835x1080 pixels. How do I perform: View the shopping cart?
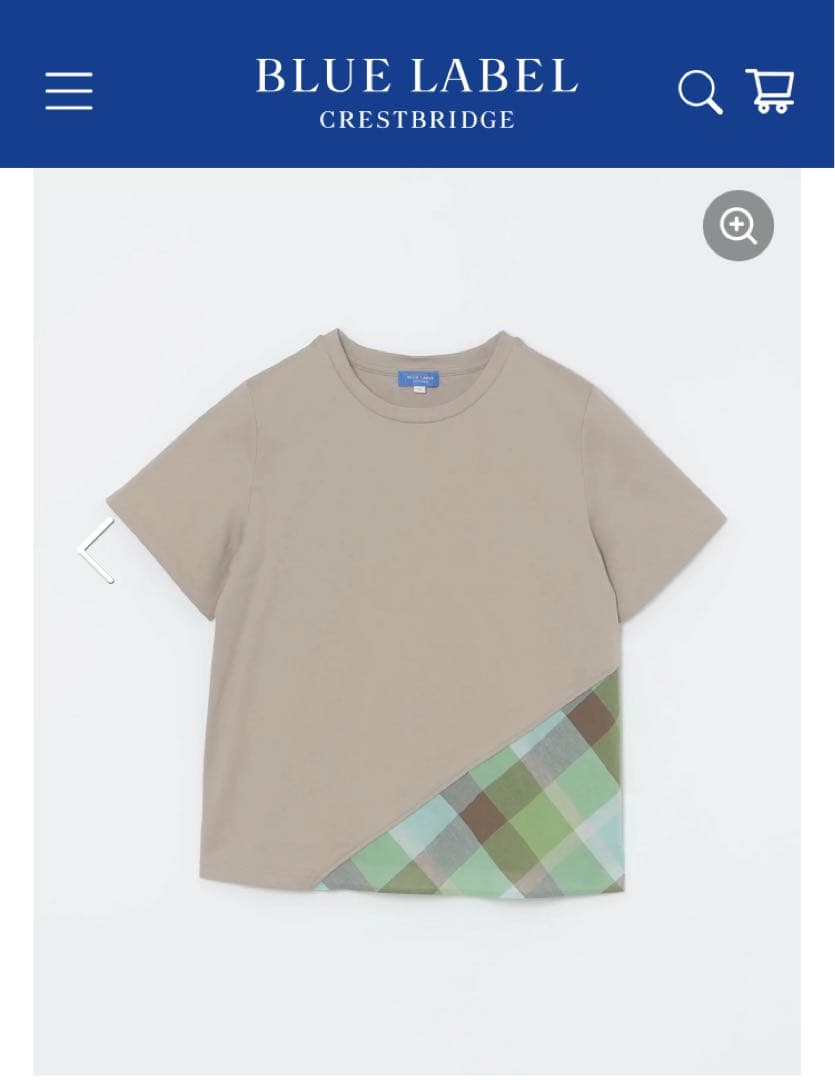[770, 91]
